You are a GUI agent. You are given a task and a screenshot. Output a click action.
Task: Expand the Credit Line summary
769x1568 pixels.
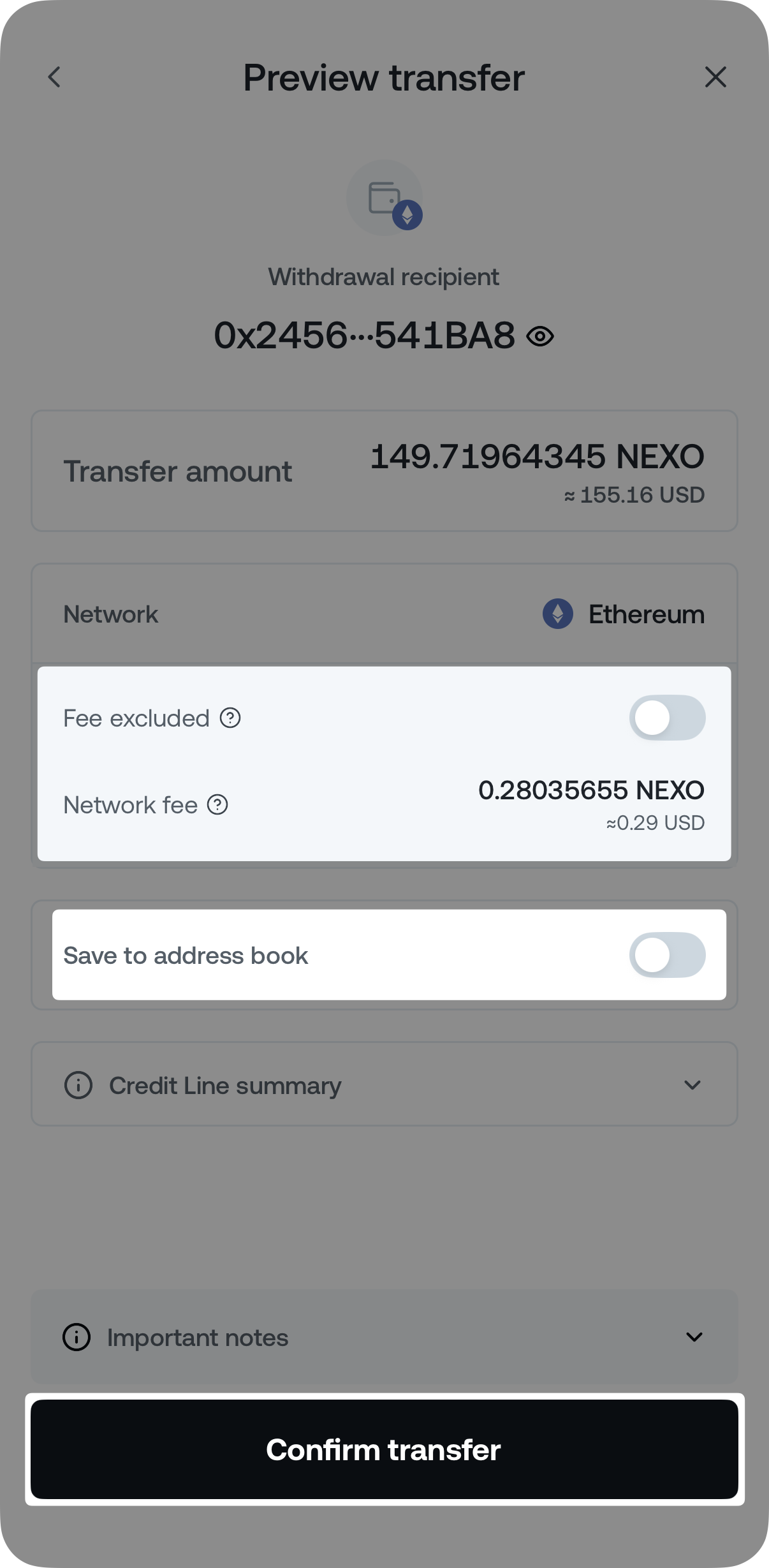pyautogui.click(x=384, y=1084)
